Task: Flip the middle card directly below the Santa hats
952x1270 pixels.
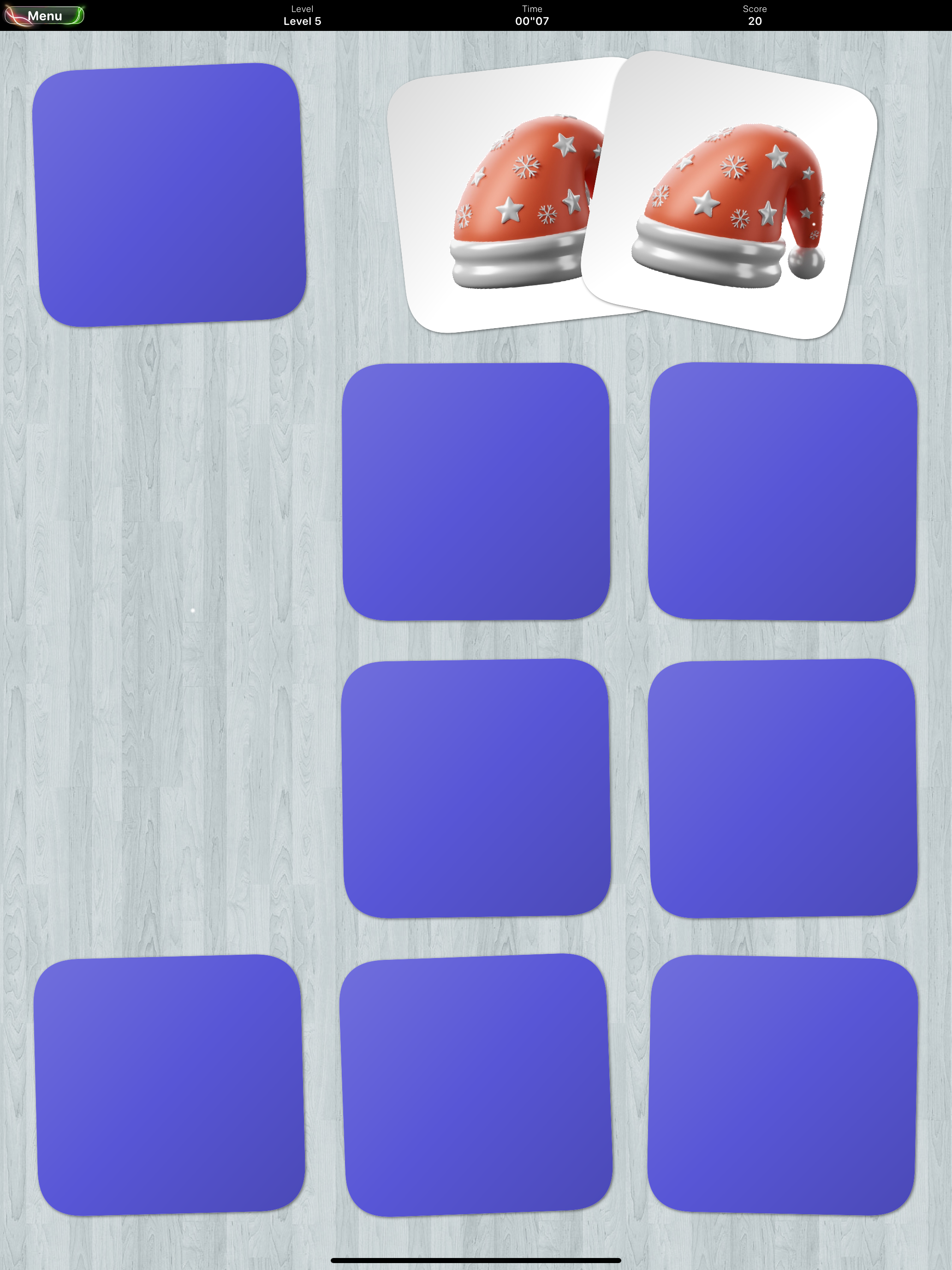Action: coord(476,491)
